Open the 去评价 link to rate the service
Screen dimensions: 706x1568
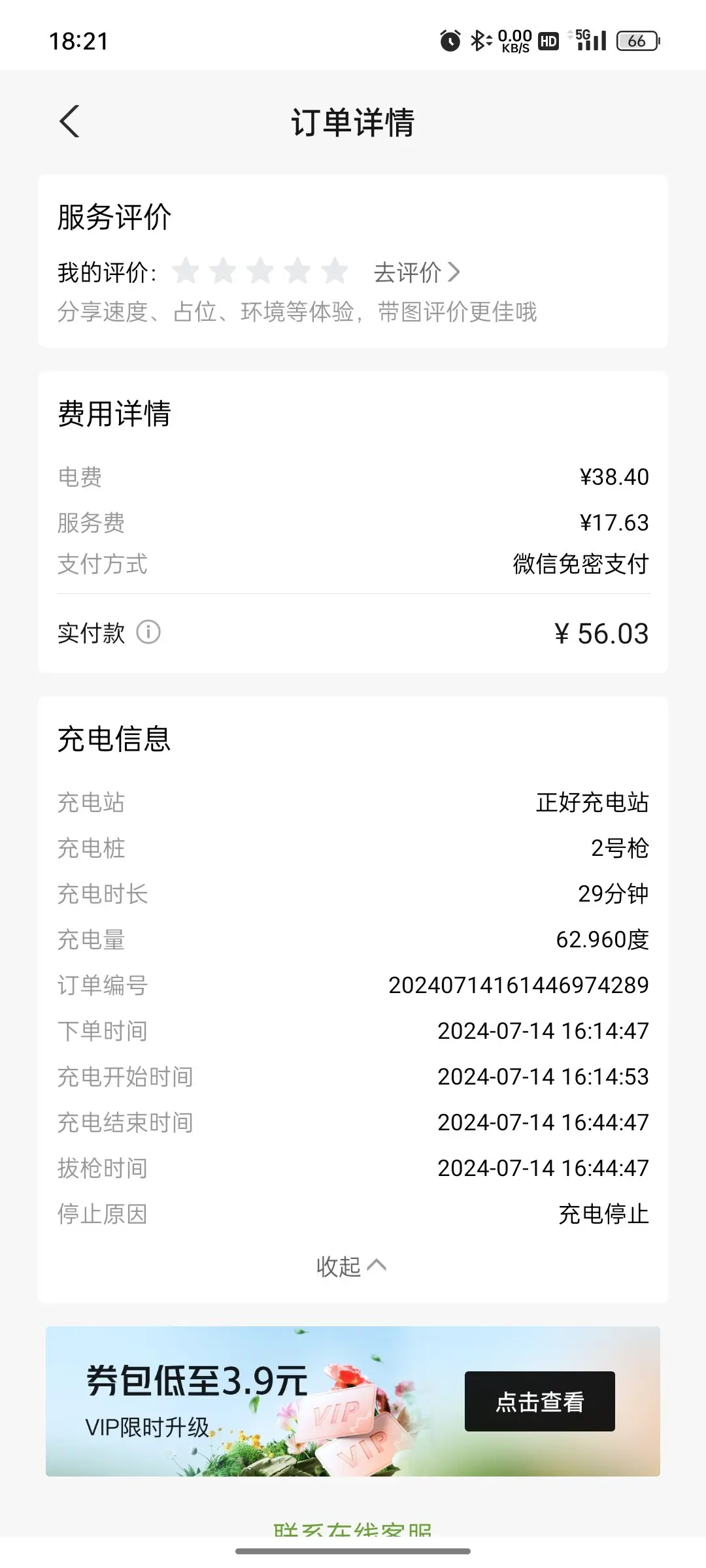click(416, 272)
